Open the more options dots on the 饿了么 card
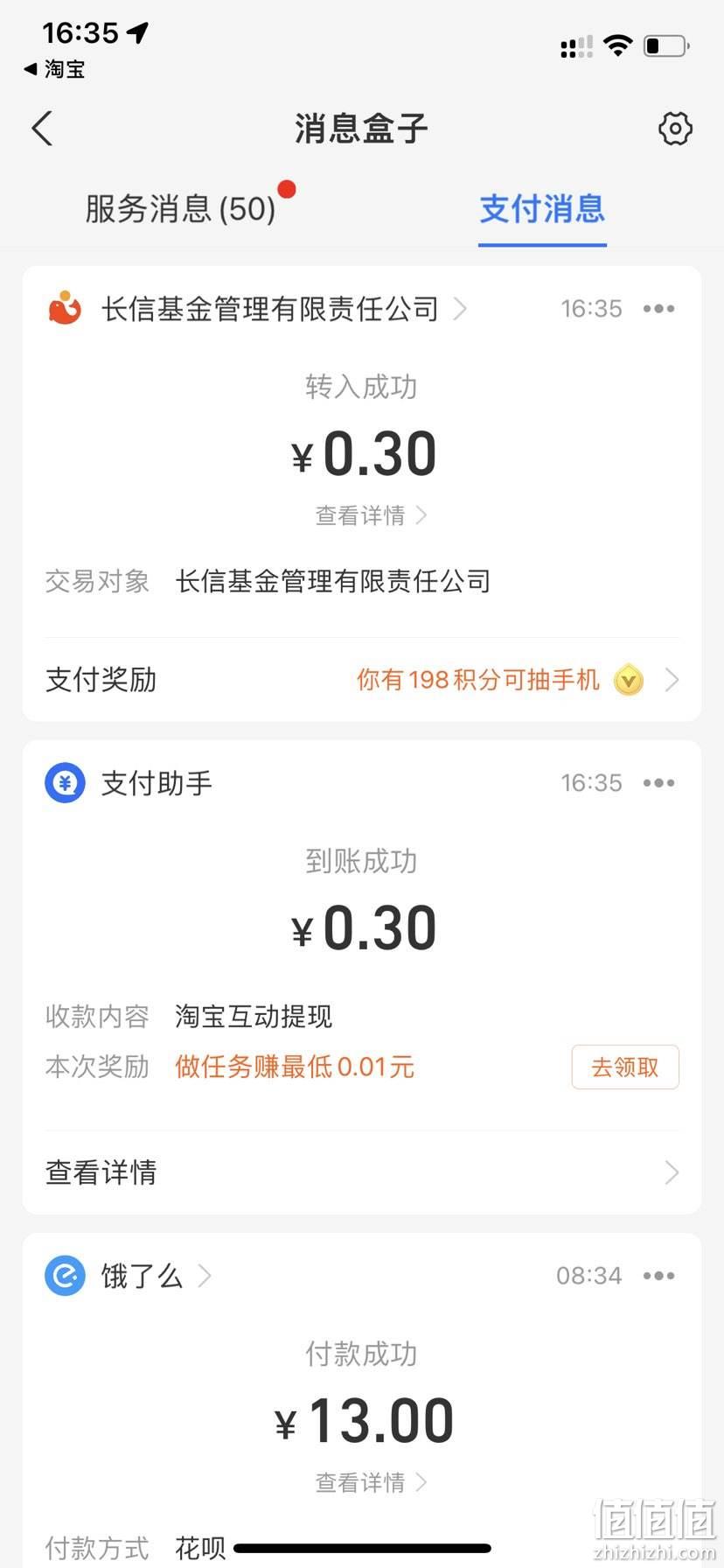Image resolution: width=724 pixels, height=1568 pixels. click(658, 1276)
